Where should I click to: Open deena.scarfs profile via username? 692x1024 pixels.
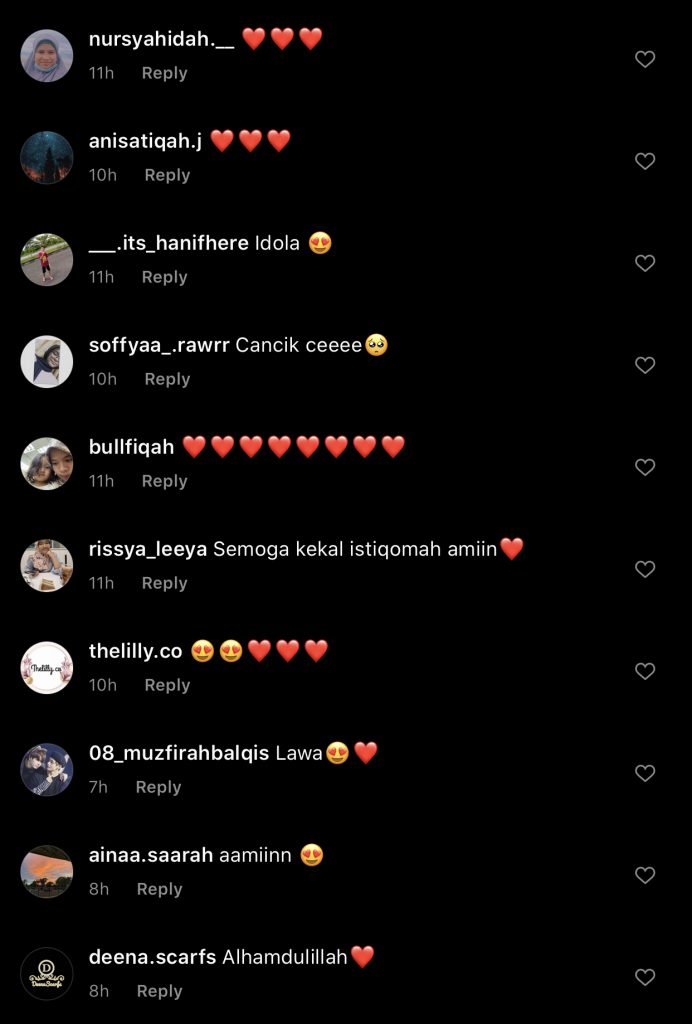[x=152, y=957]
